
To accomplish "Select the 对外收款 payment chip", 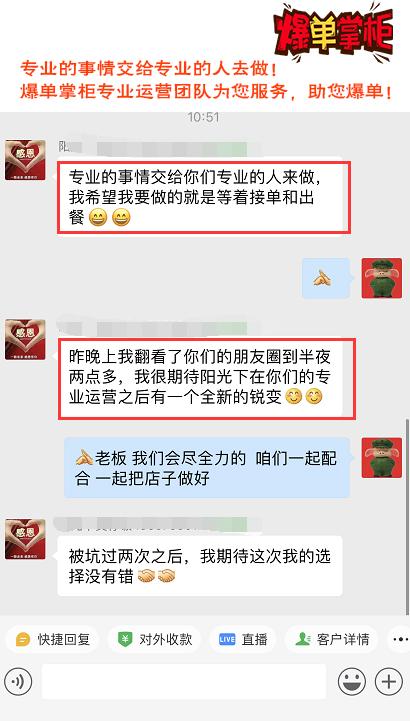I will click(154, 639).
